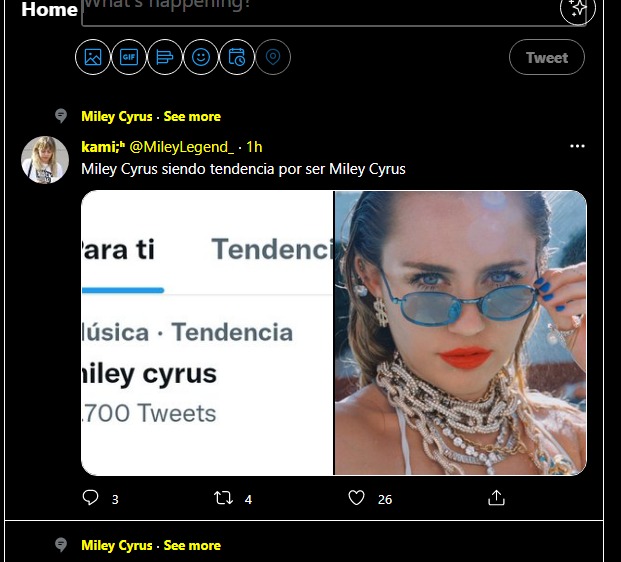Add a location to the tweet

(x=273, y=57)
